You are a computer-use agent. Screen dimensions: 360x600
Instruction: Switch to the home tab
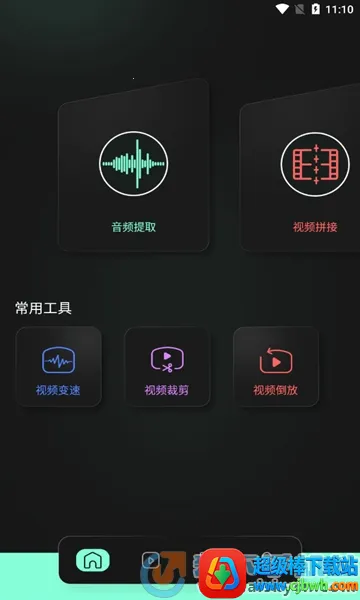[x=93, y=561]
